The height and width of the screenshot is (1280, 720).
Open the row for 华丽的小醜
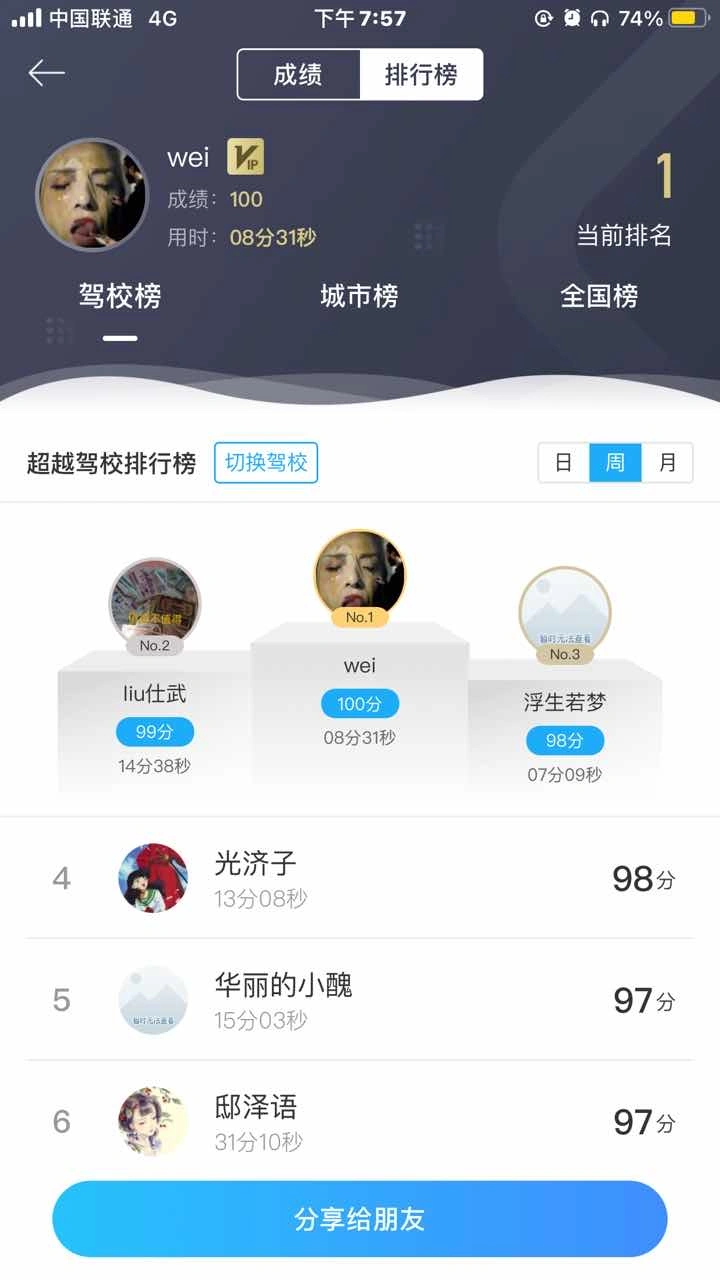[360, 1000]
